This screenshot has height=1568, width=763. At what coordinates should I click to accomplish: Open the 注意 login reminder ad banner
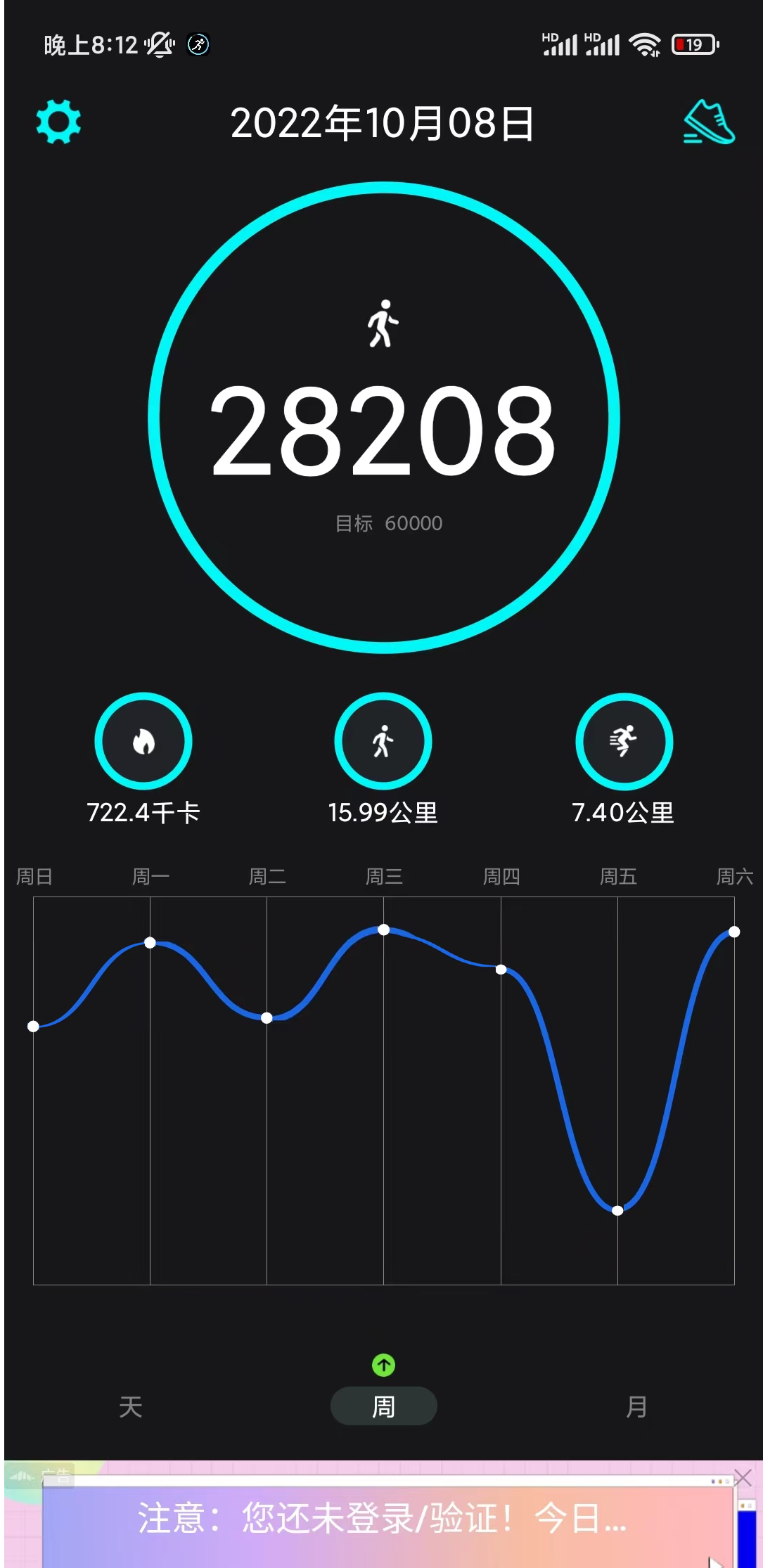[x=382, y=1519]
